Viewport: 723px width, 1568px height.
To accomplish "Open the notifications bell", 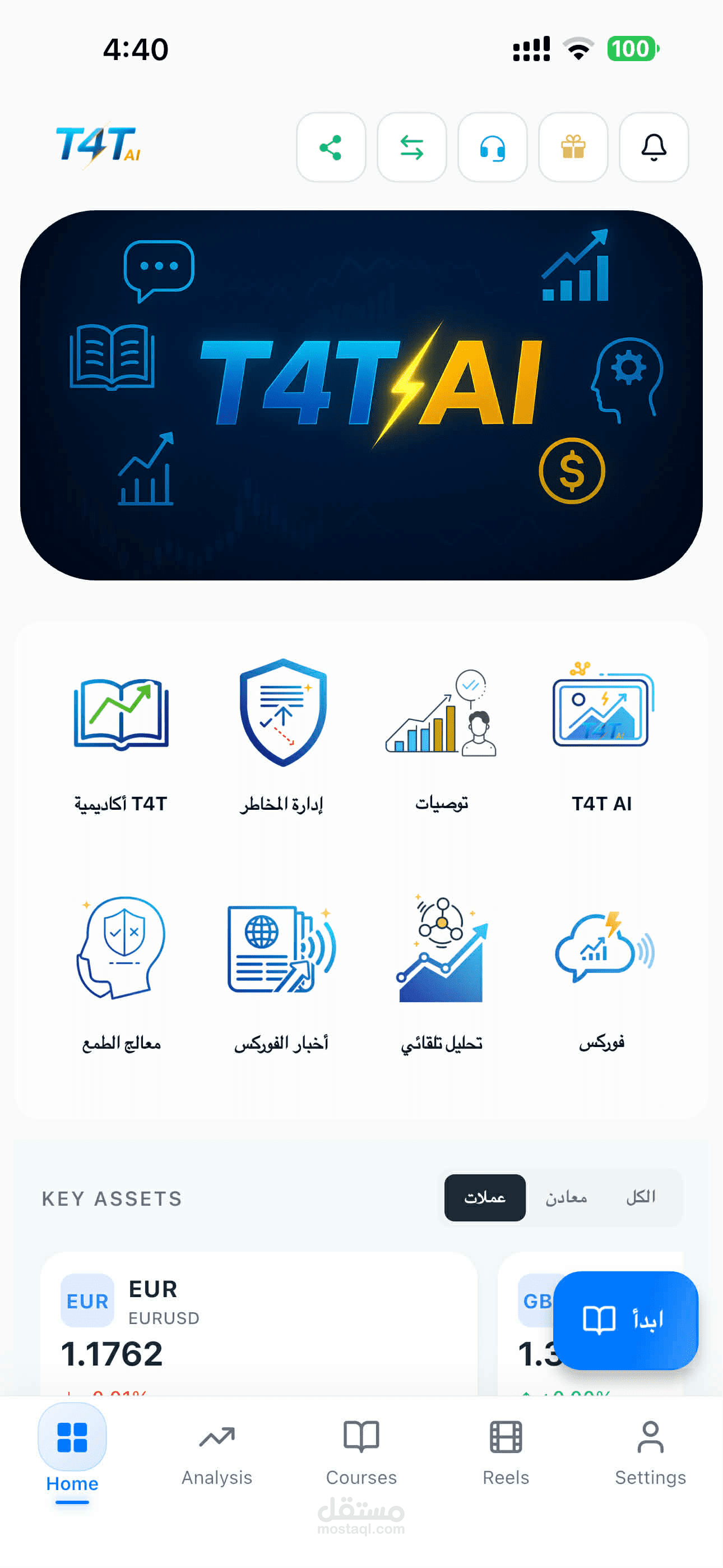I will coord(653,147).
